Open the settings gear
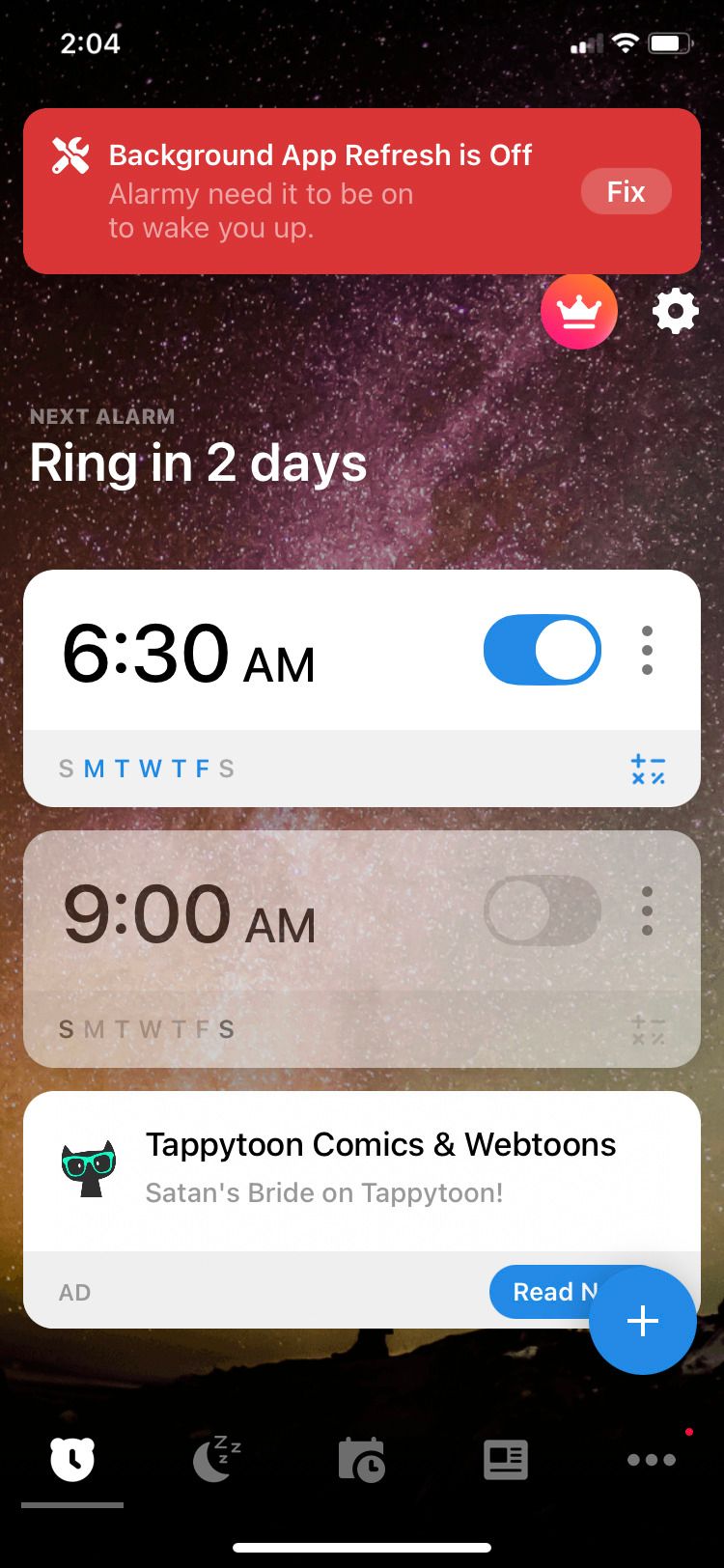 pyautogui.click(x=675, y=312)
